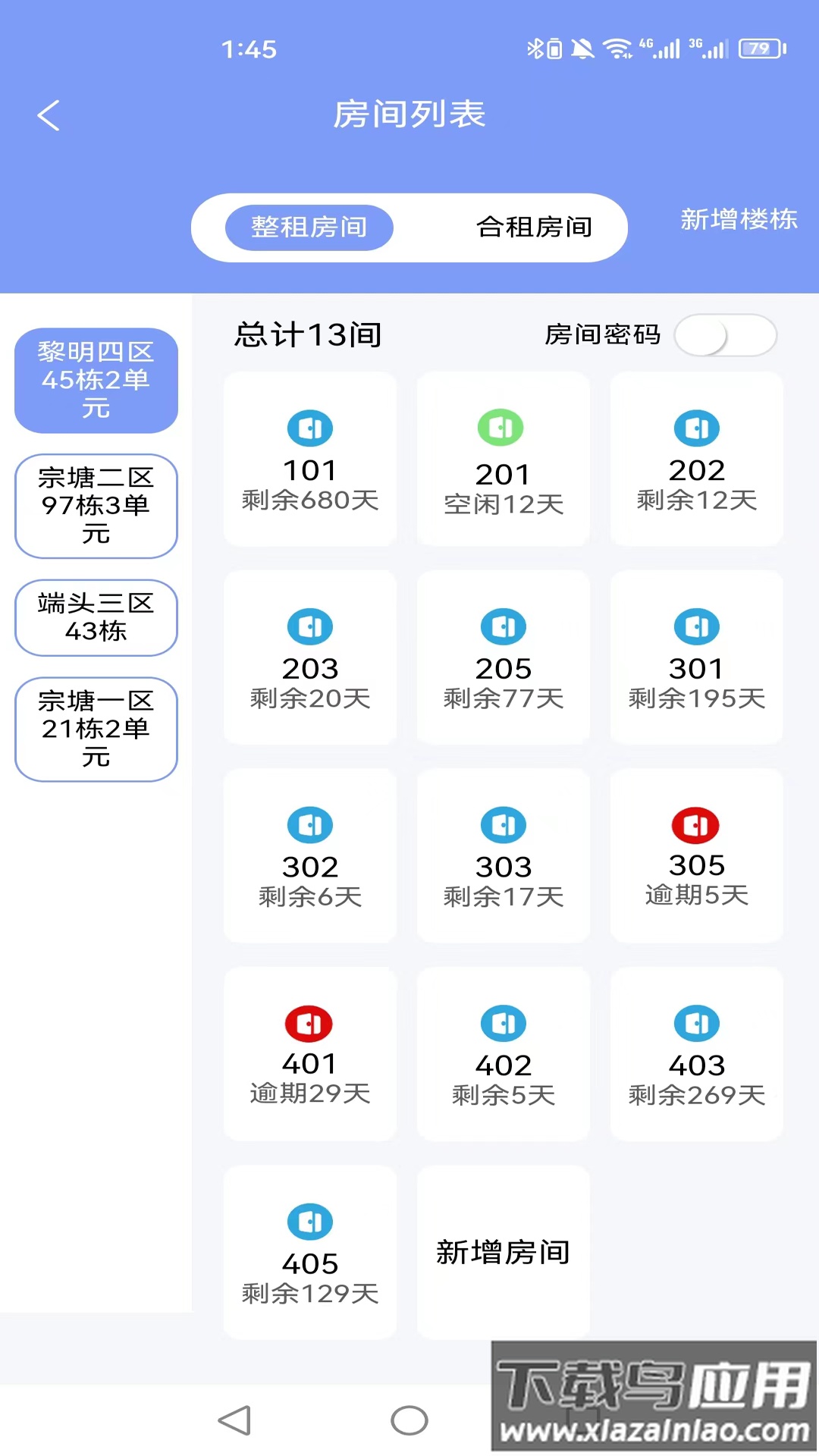Open overdue room 305 red door icon

(697, 825)
